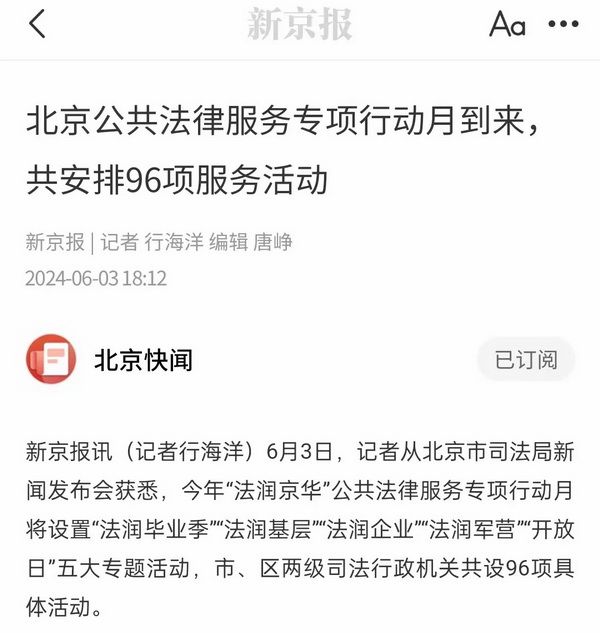Open the three-dot overflow menu
Image resolution: width=600 pixels, height=633 pixels.
coord(564,25)
